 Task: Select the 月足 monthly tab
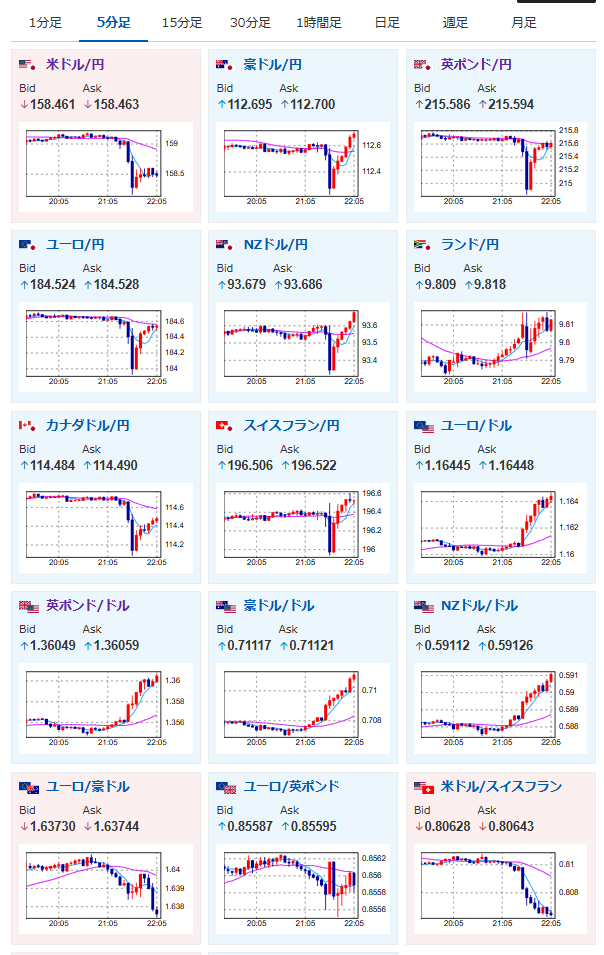524,23
